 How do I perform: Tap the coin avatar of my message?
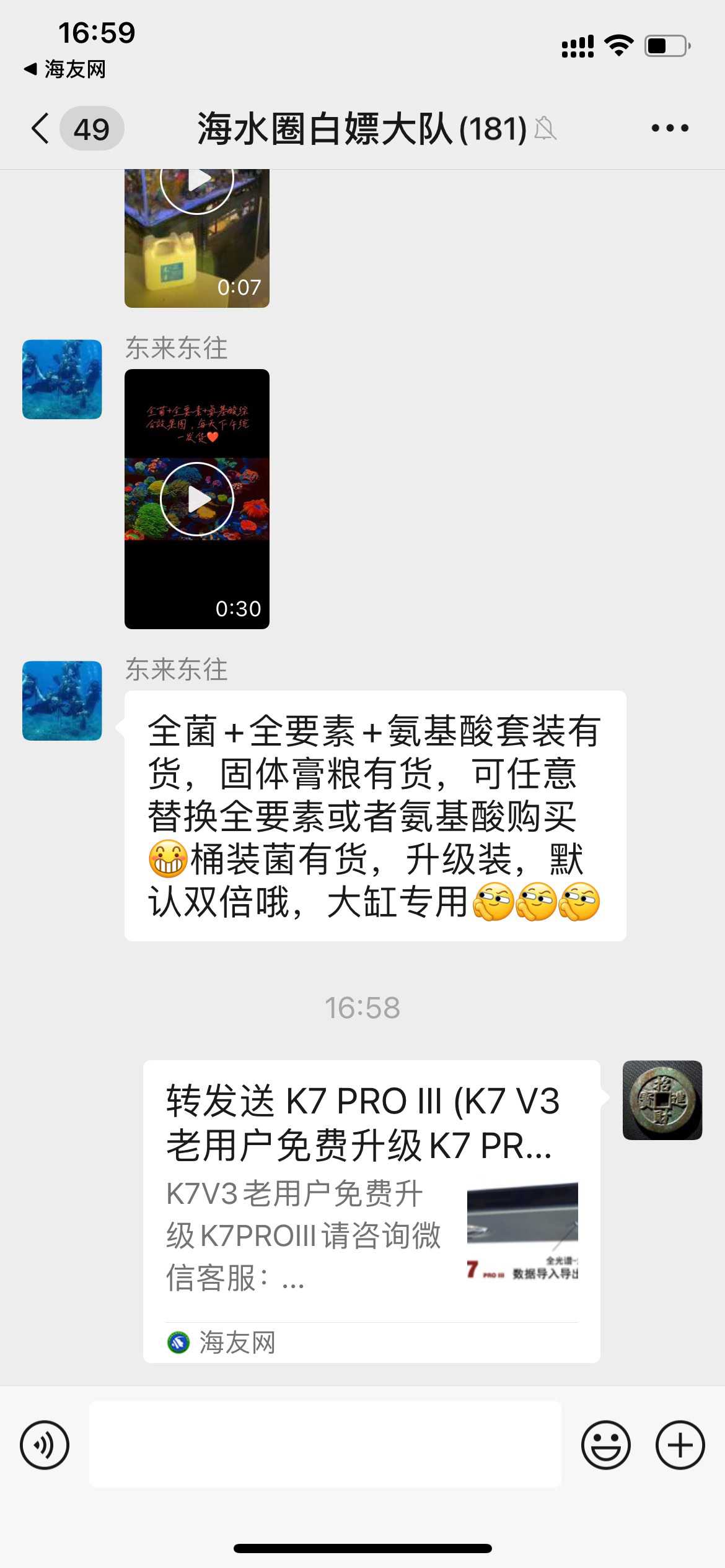pyautogui.click(x=662, y=1100)
